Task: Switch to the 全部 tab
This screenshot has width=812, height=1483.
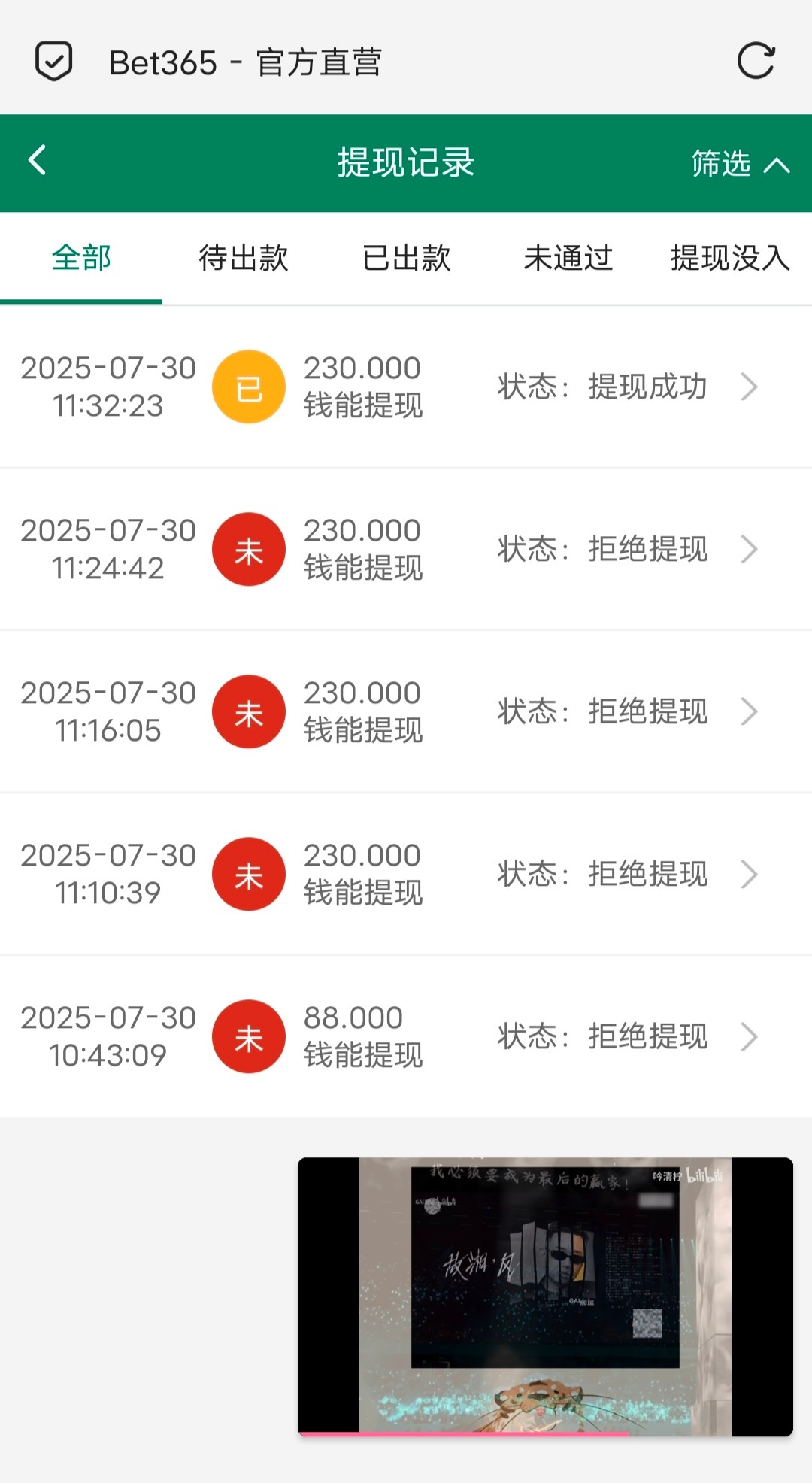Action: point(81,258)
